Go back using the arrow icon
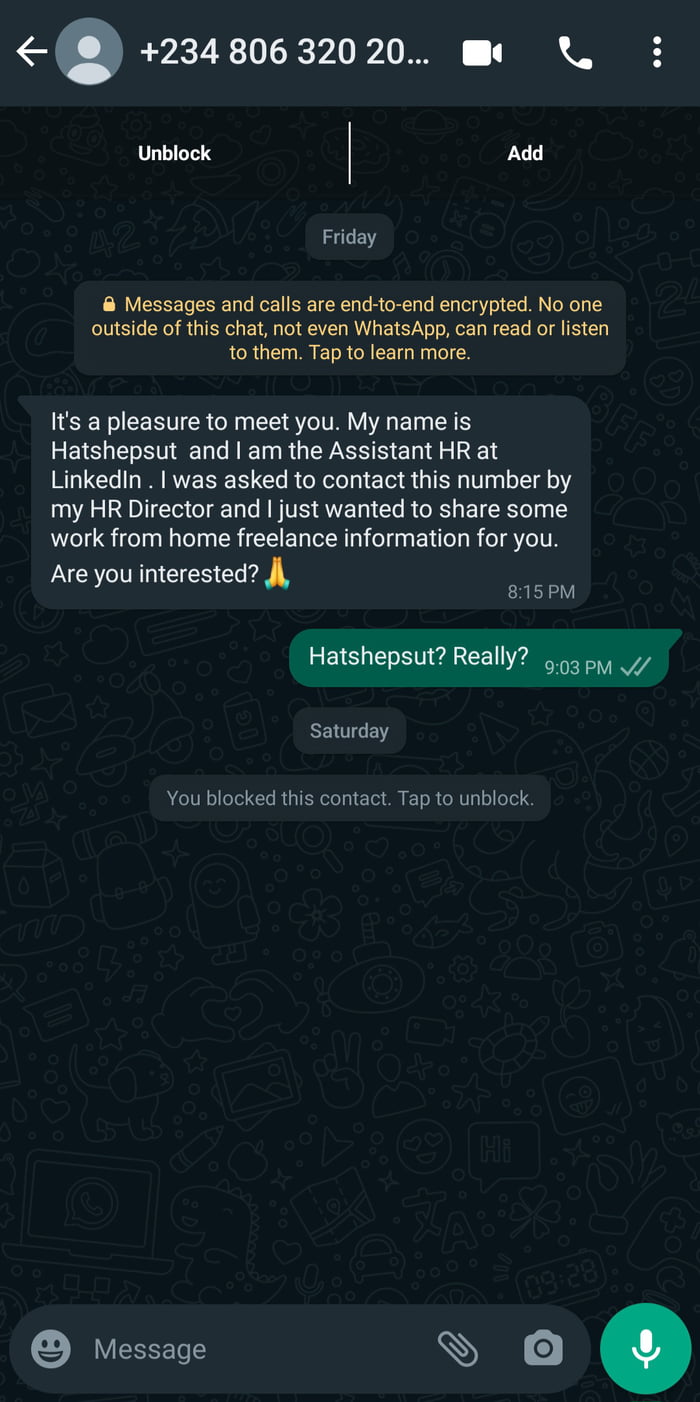 click(x=32, y=52)
